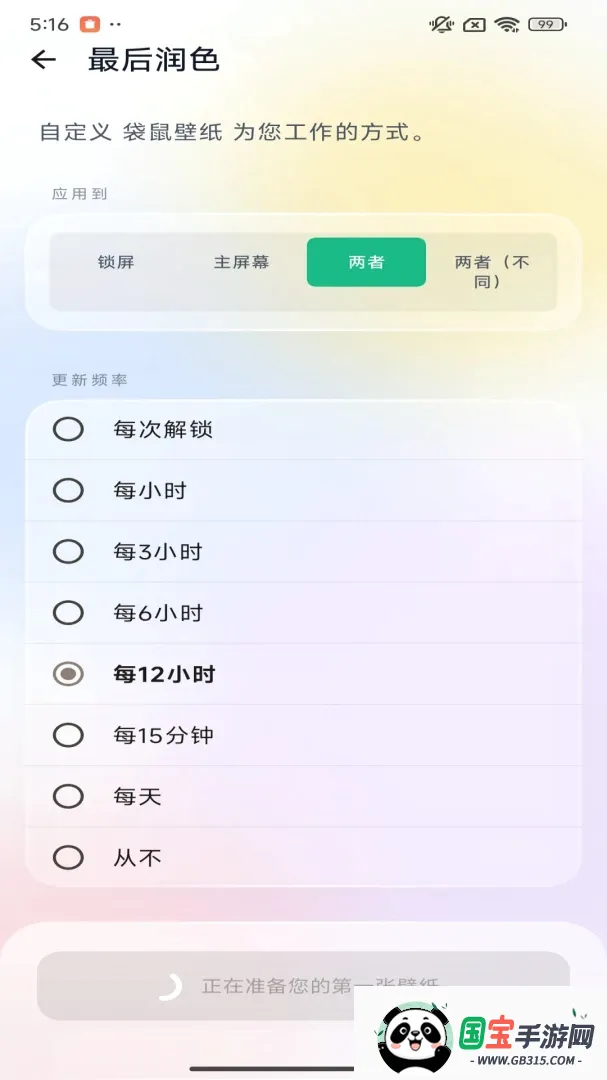Choose 每次解锁 update frequency
Viewport: 607px width, 1080px height.
[x=304, y=430]
